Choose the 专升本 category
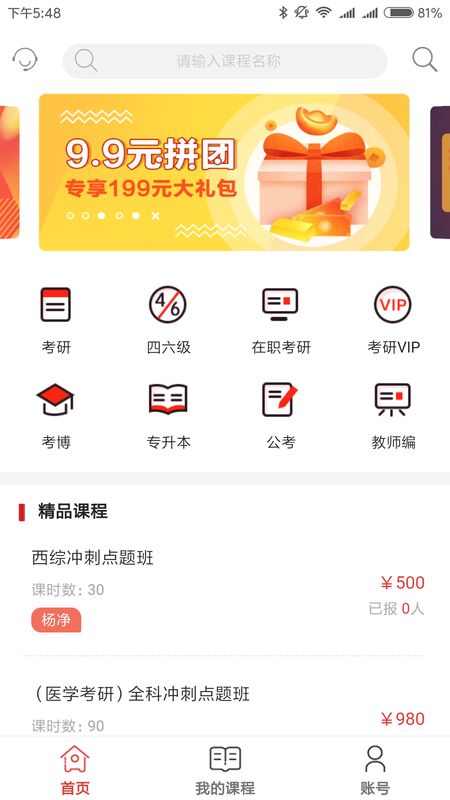The image size is (450, 800). (168, 416)
